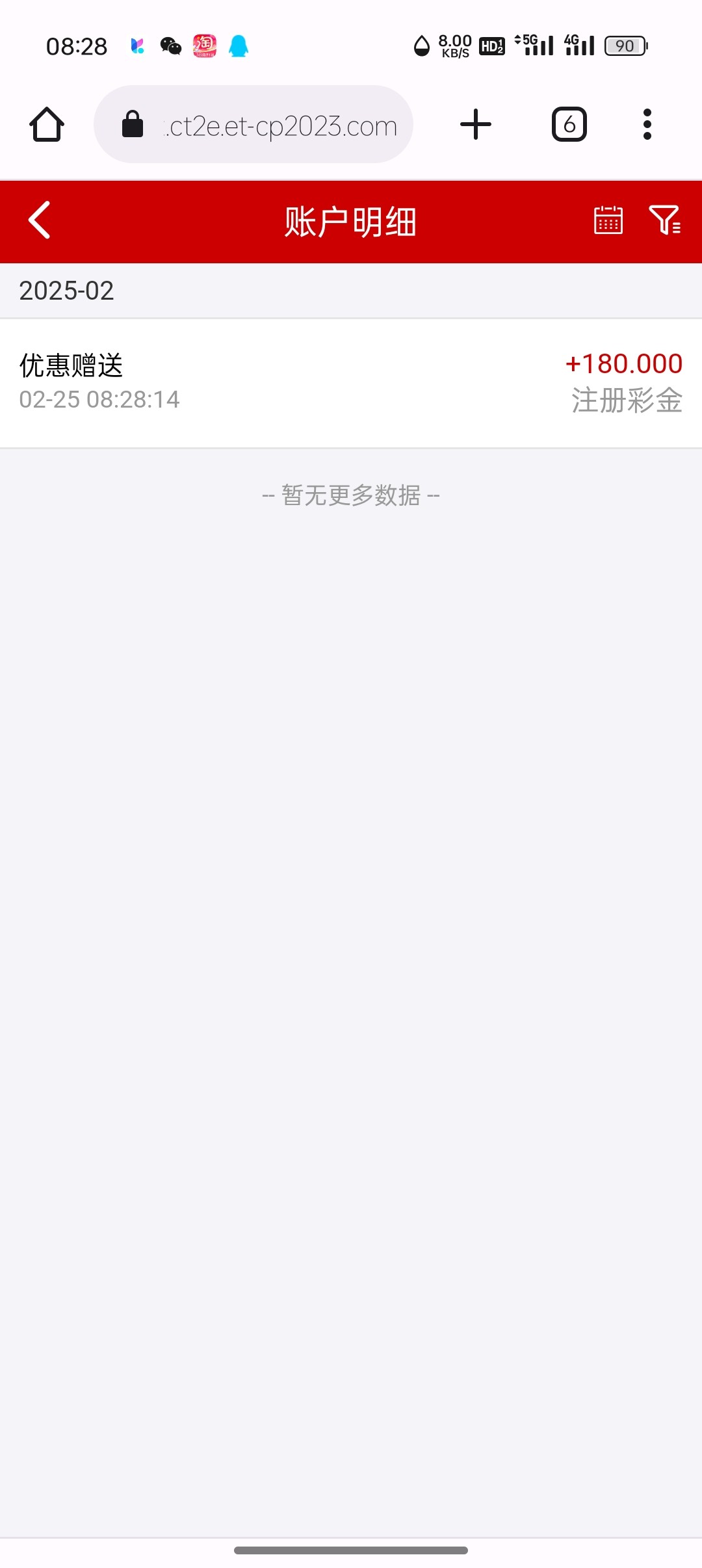The height and width of the screenshot is (1568, 702).
Task: View the 6 open tabs
Action: pos(569,124)
